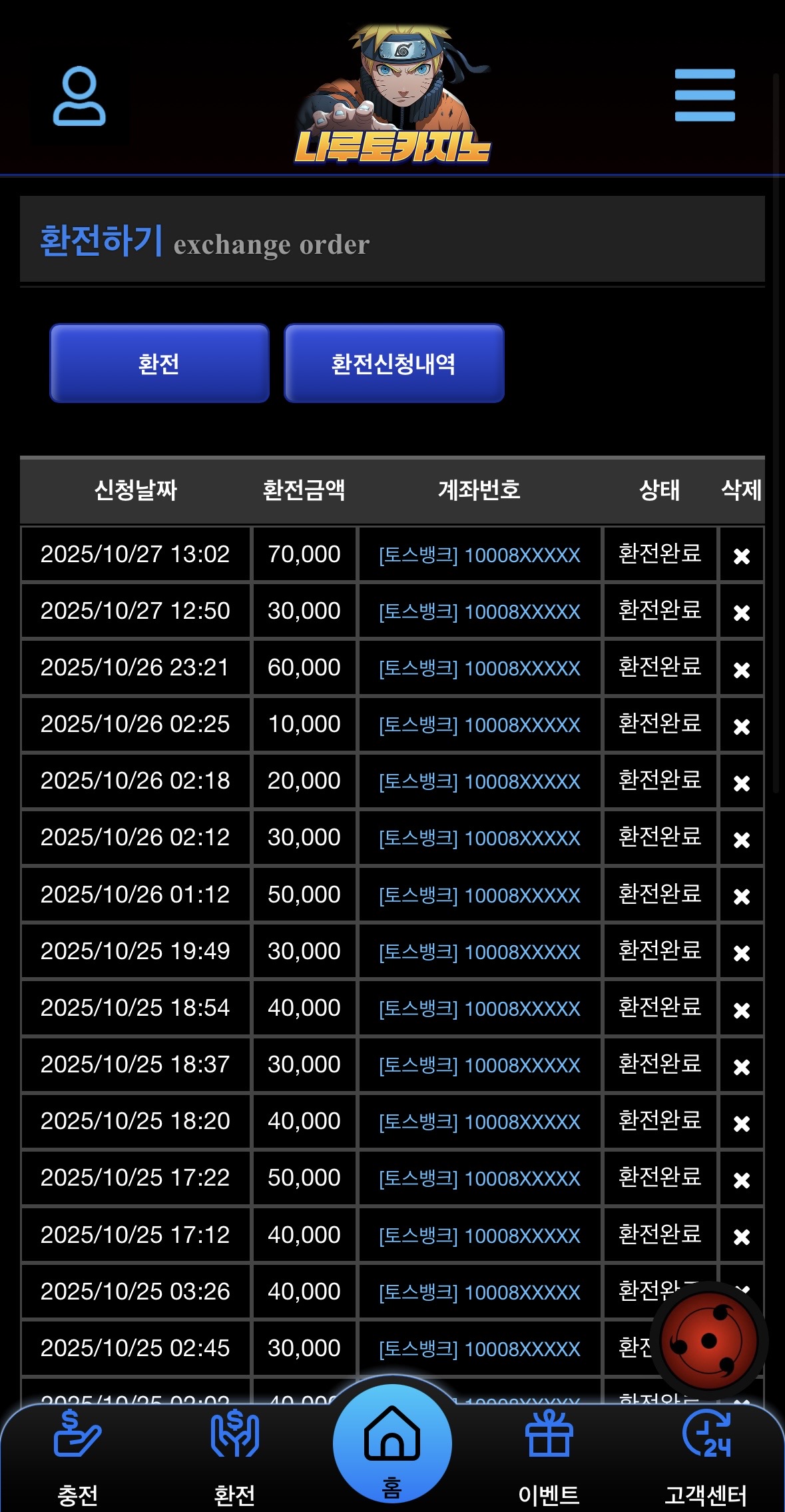Remove the 2025/10/25 19:49 record

[741, 952]
